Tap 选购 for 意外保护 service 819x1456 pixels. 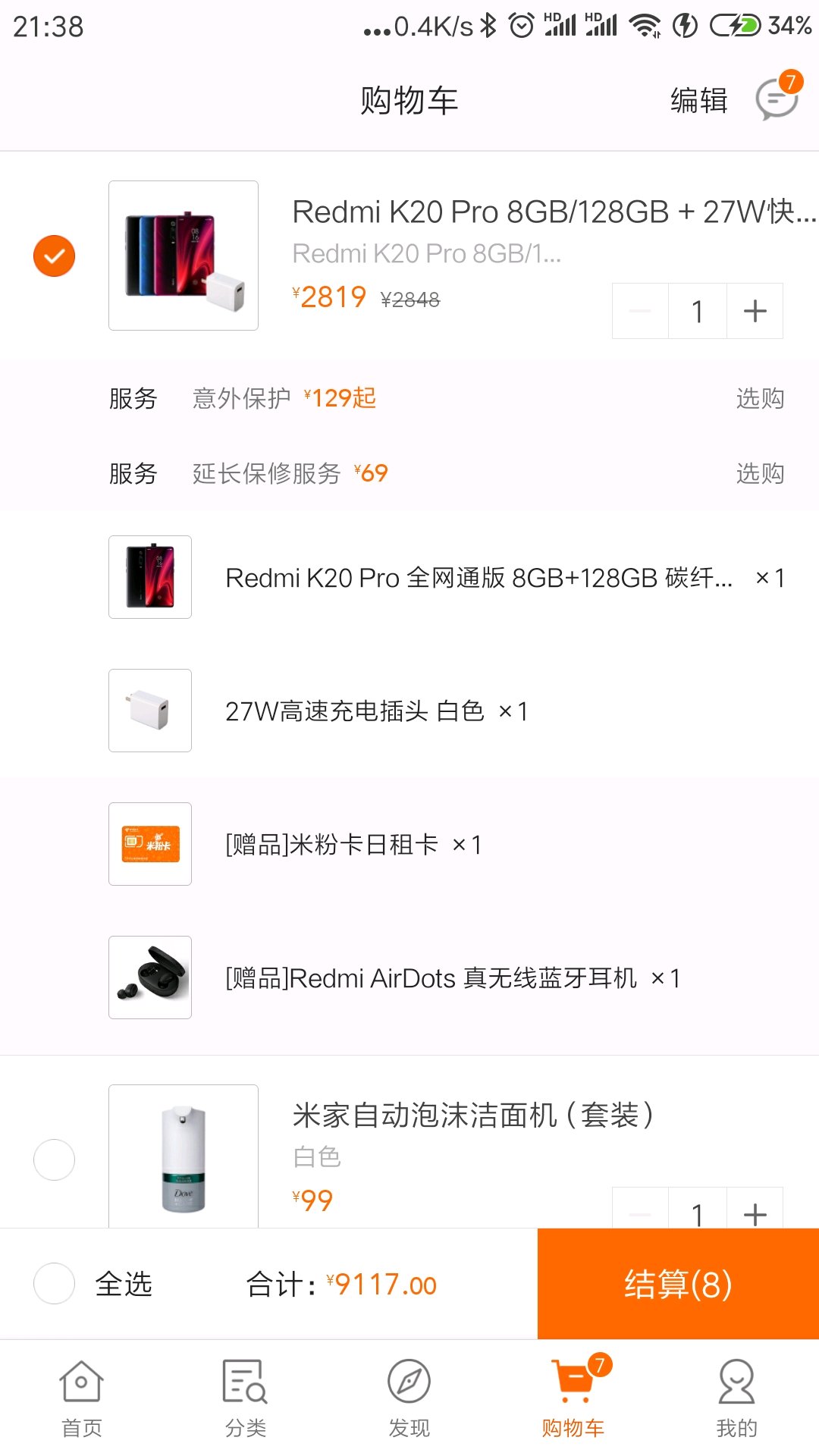click(759, 398)
